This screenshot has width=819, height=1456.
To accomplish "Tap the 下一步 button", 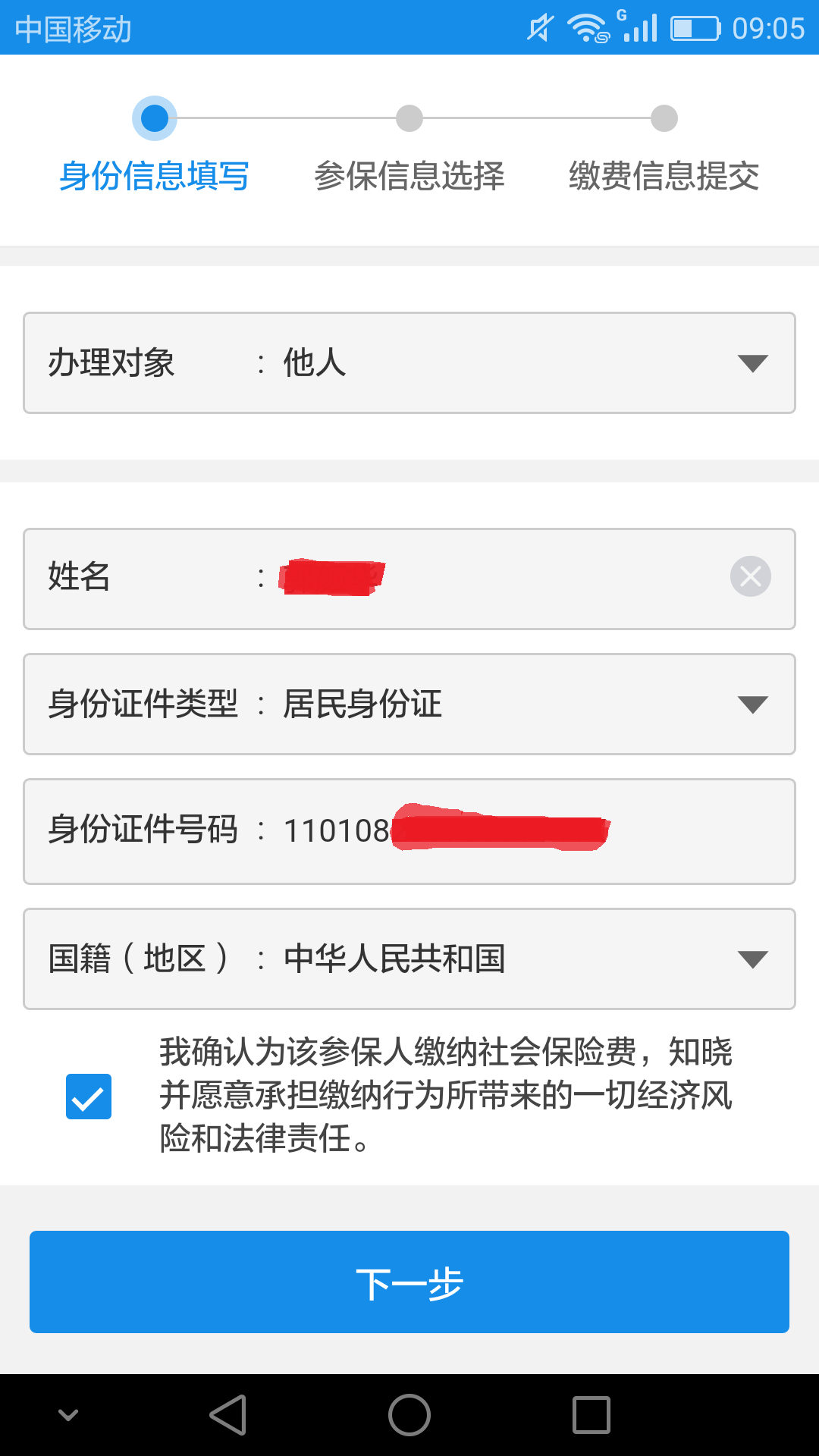I will click(409, 1282).
